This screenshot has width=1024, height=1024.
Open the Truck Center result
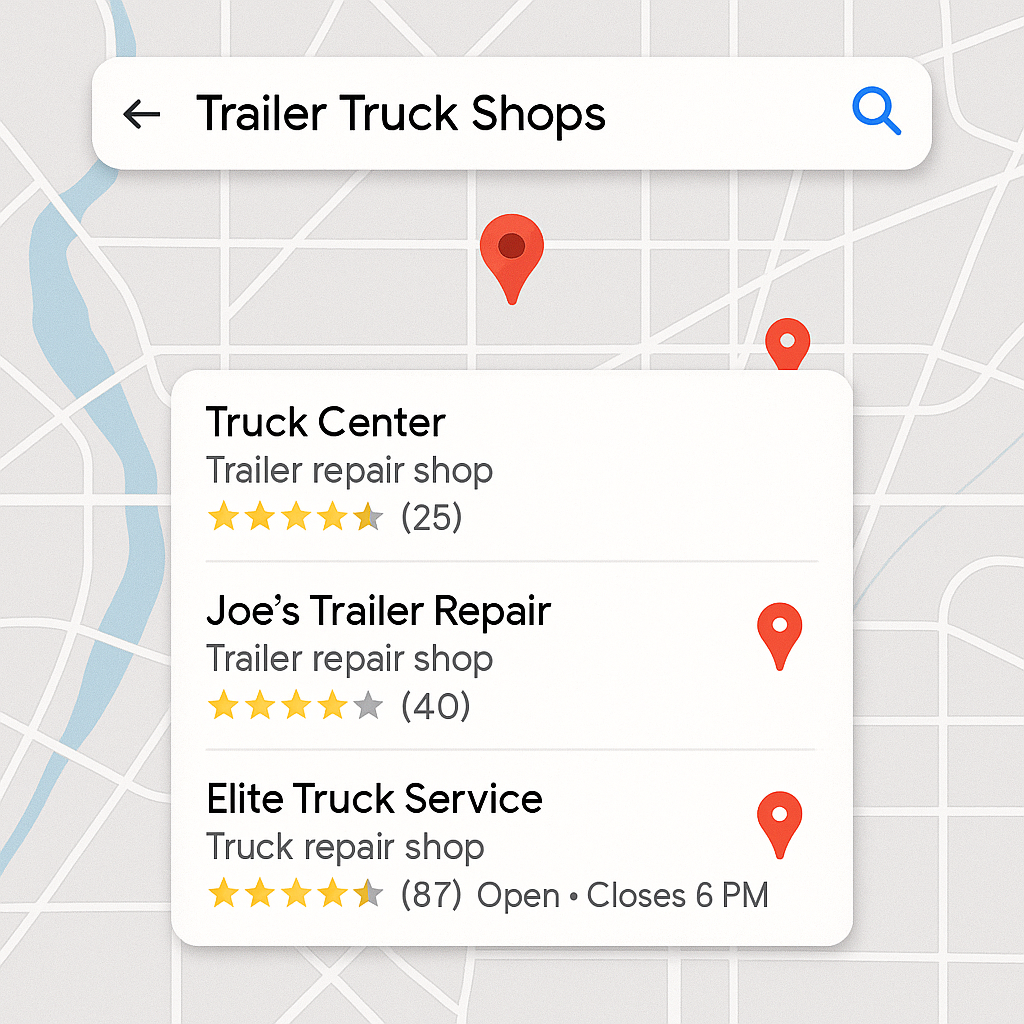tap(326, 423)
